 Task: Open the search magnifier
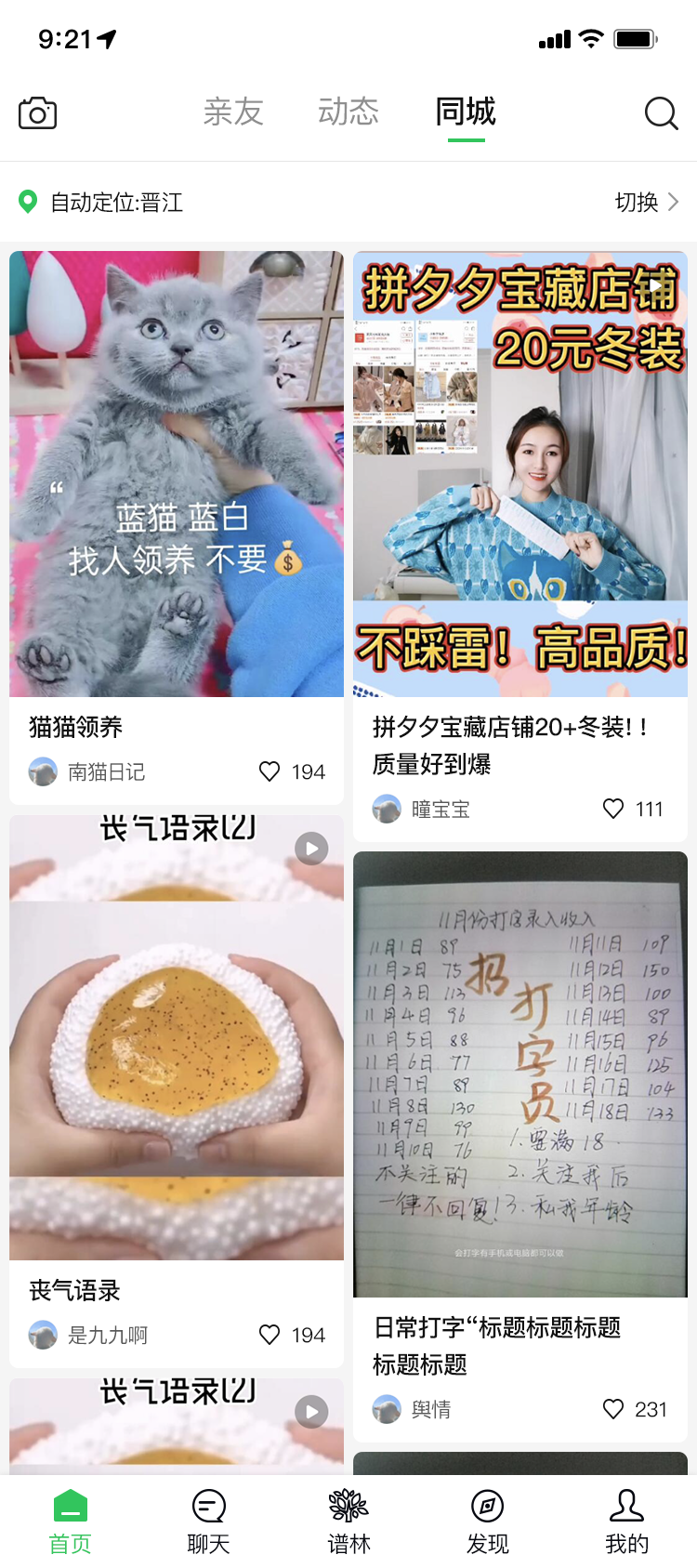661,113
